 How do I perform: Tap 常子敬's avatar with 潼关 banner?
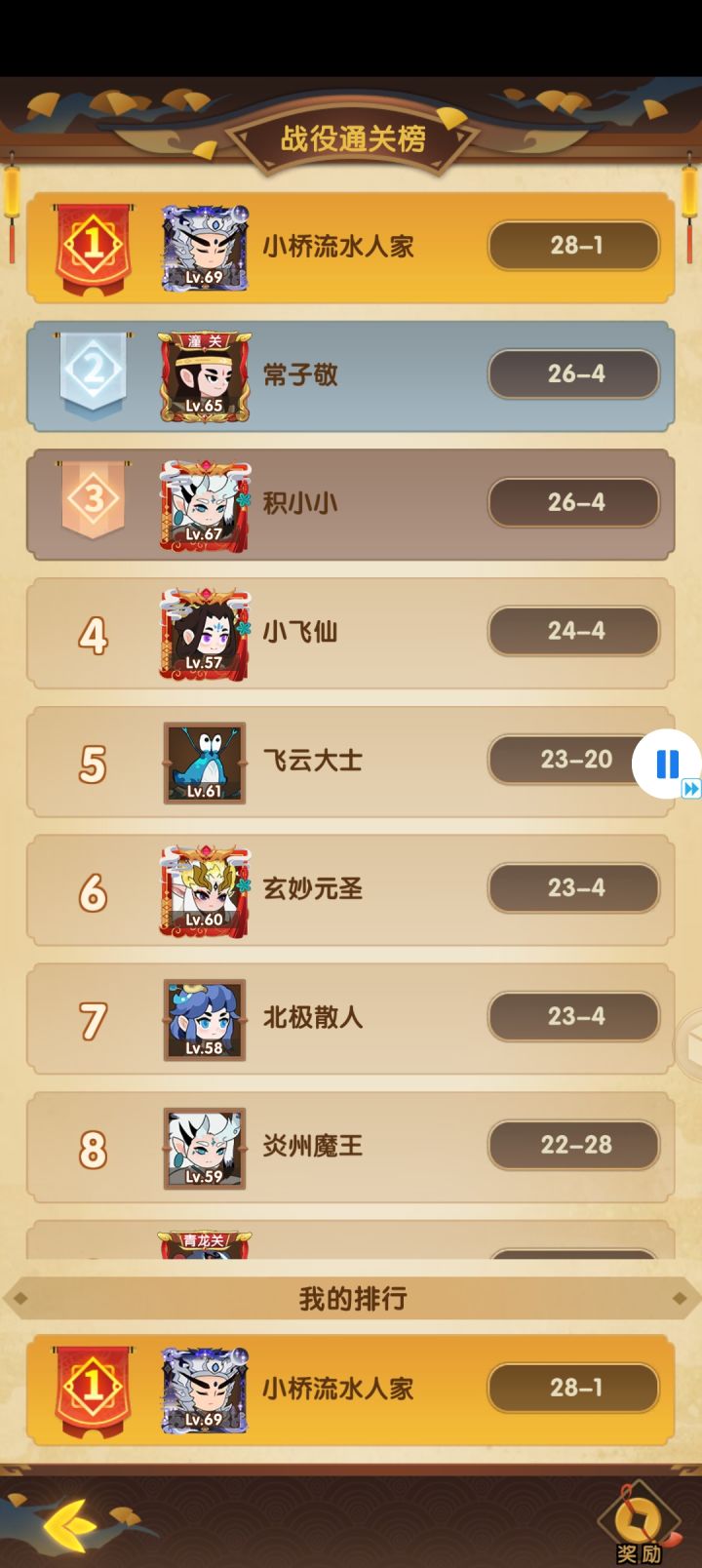pyautogui.click(x=202, y=373)
